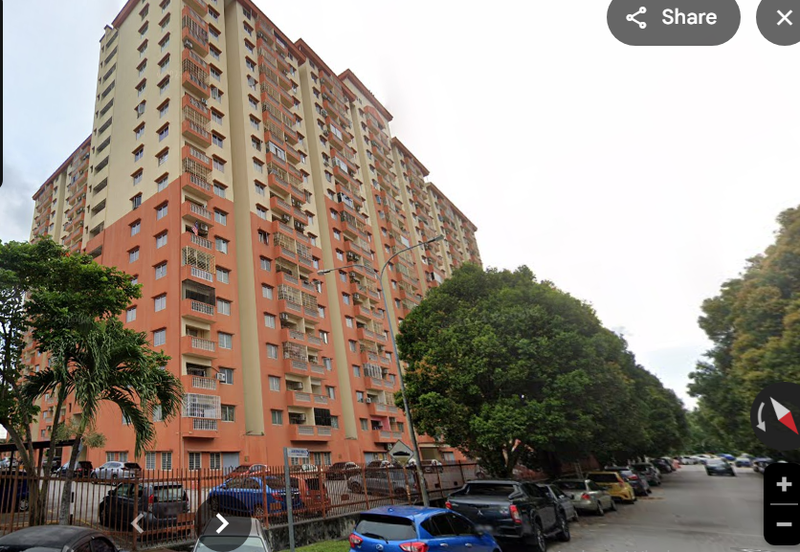Go to the previous view with the left arrow
The width and height of the screenshot is (800, 552).
(138, 523)
